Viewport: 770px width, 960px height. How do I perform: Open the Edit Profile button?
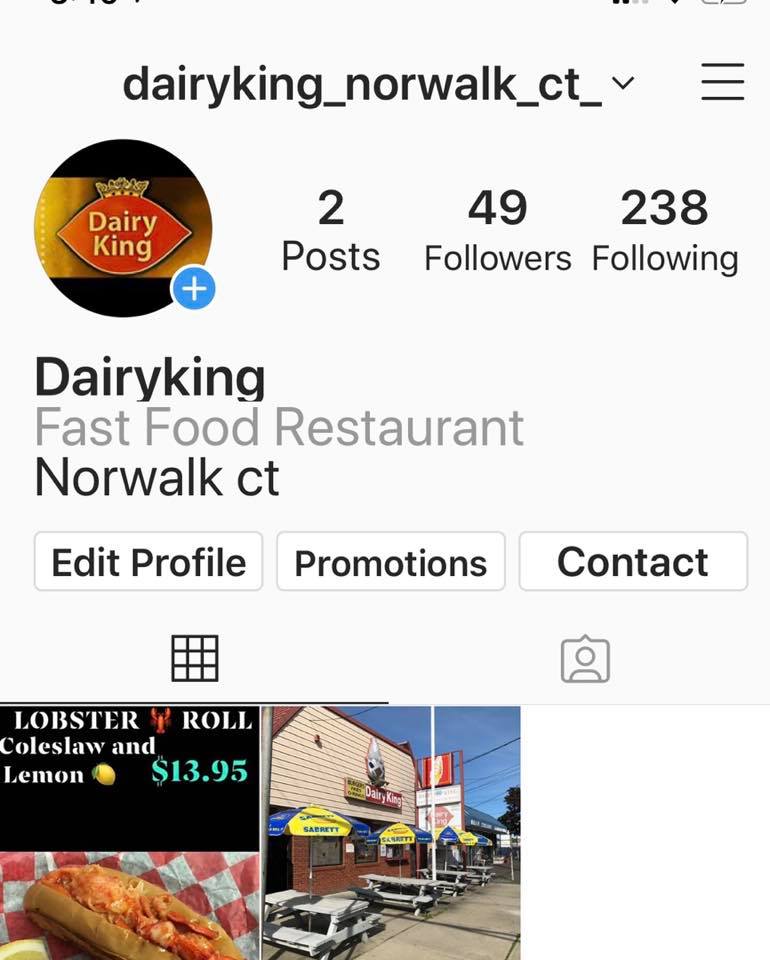pos(148,562)
